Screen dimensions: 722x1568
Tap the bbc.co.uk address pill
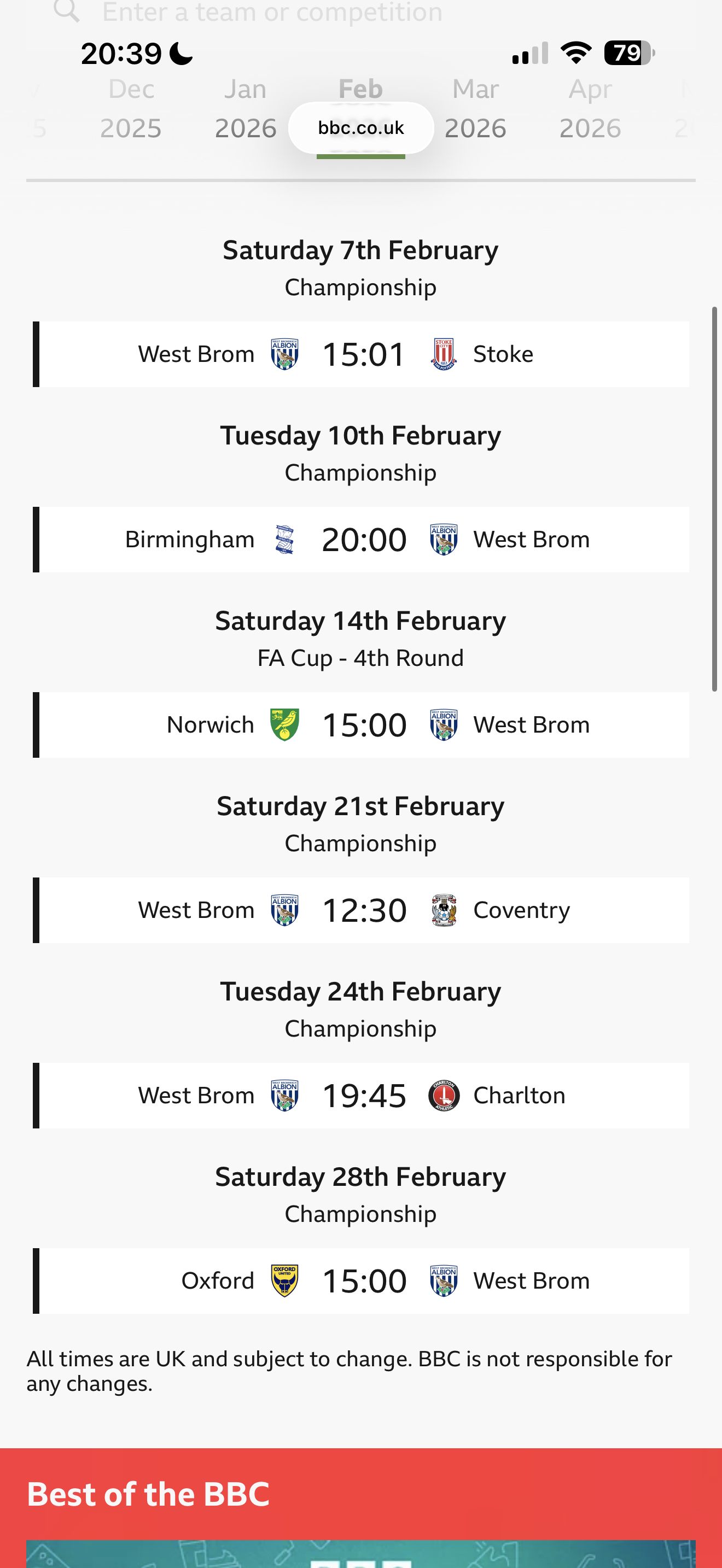361,128
